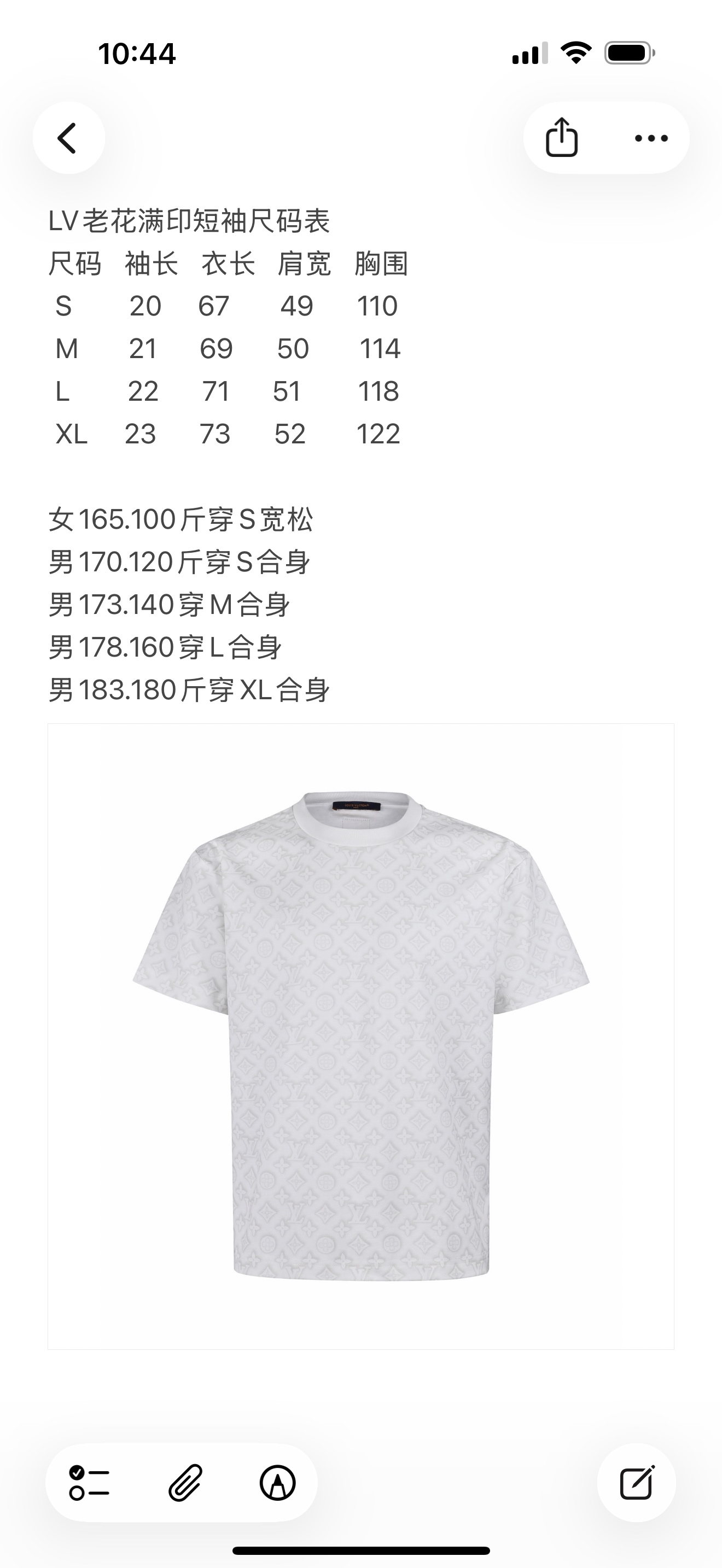This screenshot has height=1568, width=722.
Task: Go back to the notes list
Action: (x=68, y=138)
